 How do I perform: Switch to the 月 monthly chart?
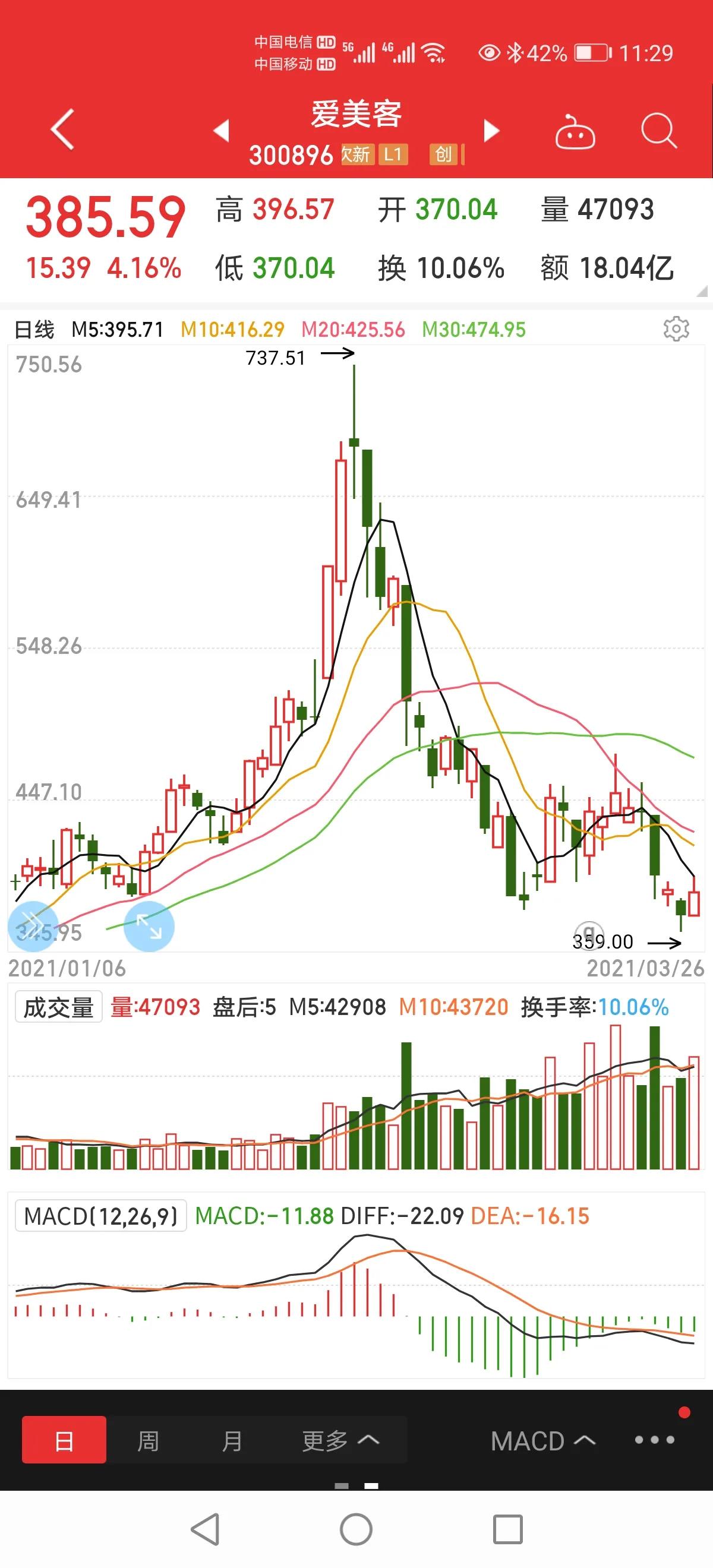(232, 1440)
